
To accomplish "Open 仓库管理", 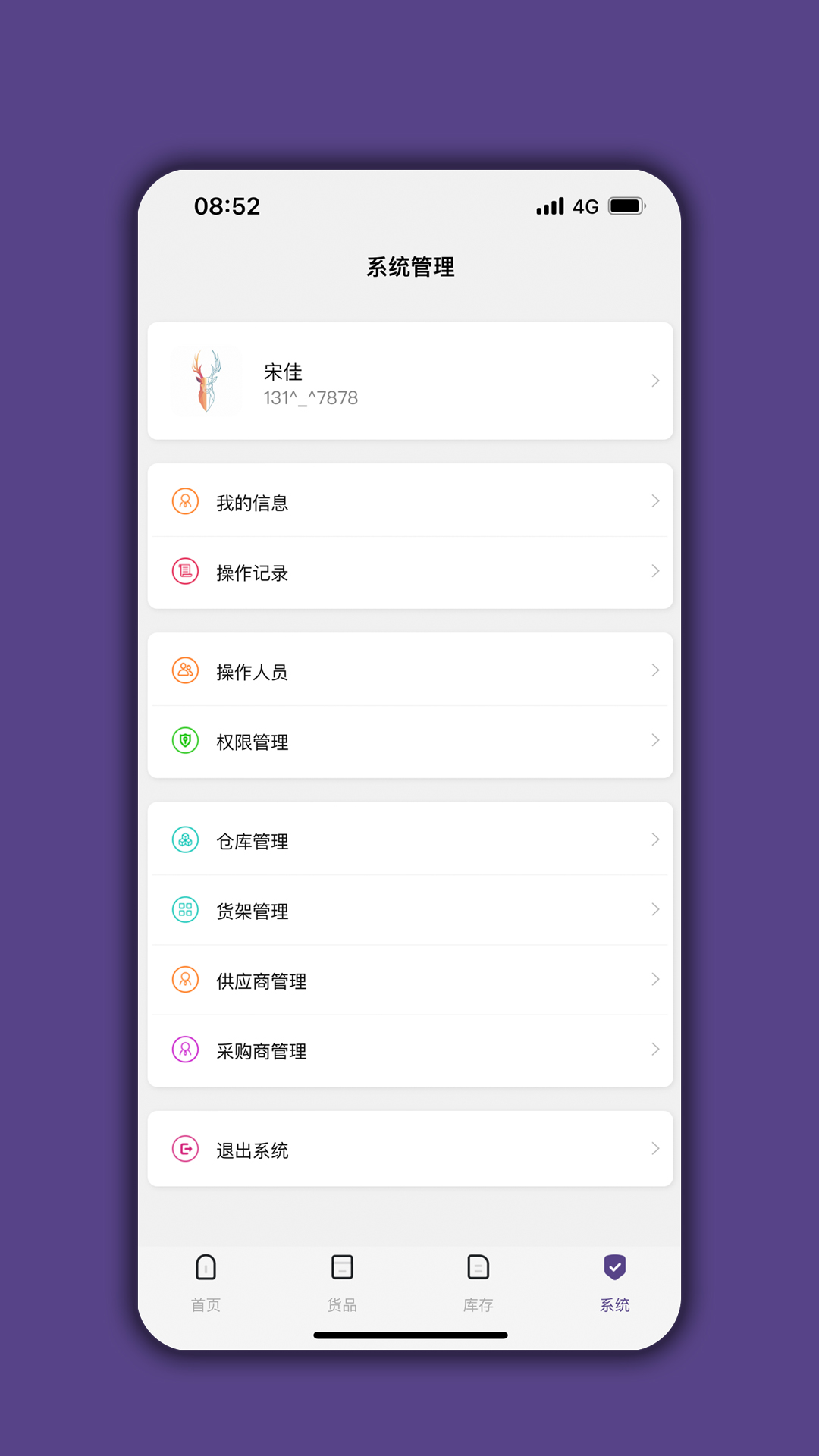I will pyautogui.click(x=409, y=840).
